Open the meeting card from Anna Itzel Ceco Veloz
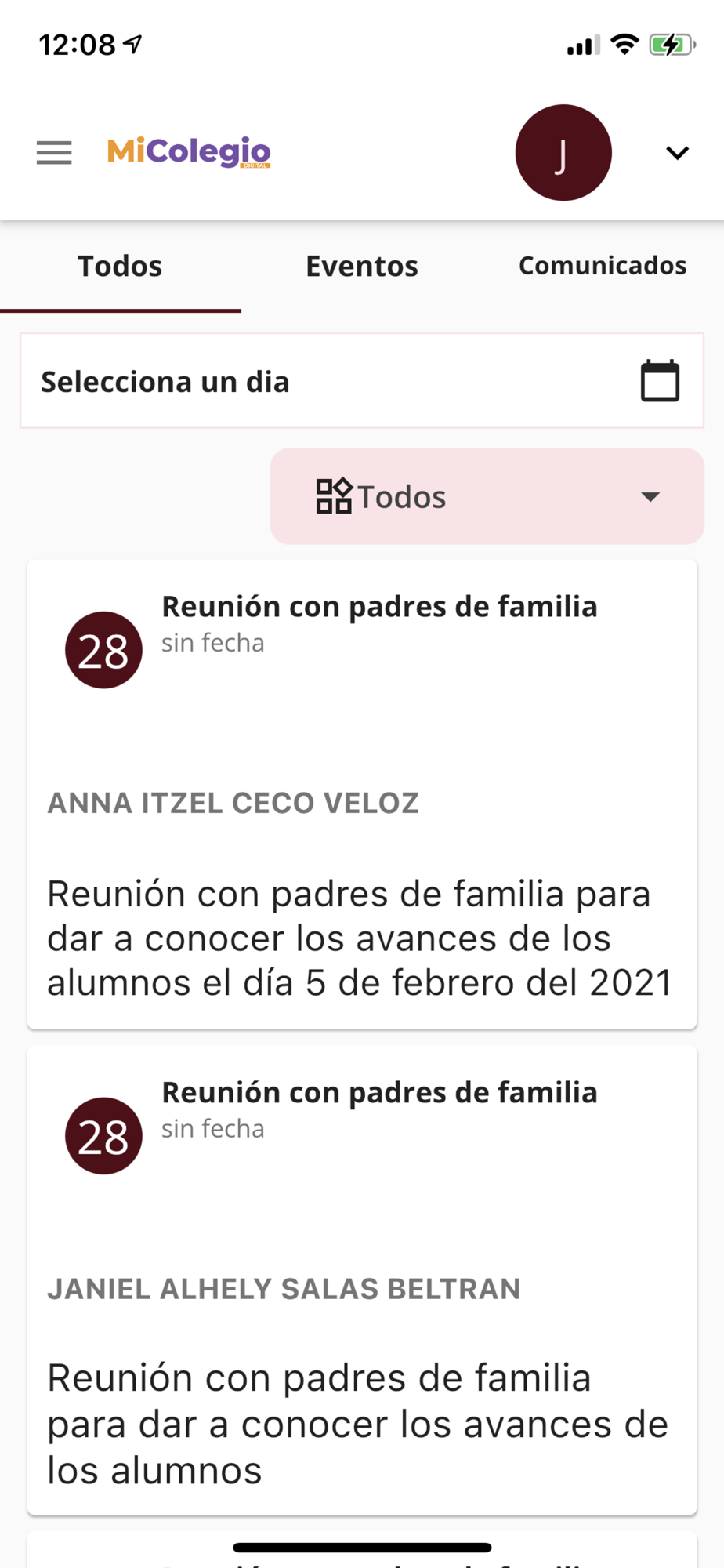Viewport: 724px width, 1568px height. pos(361,793)
